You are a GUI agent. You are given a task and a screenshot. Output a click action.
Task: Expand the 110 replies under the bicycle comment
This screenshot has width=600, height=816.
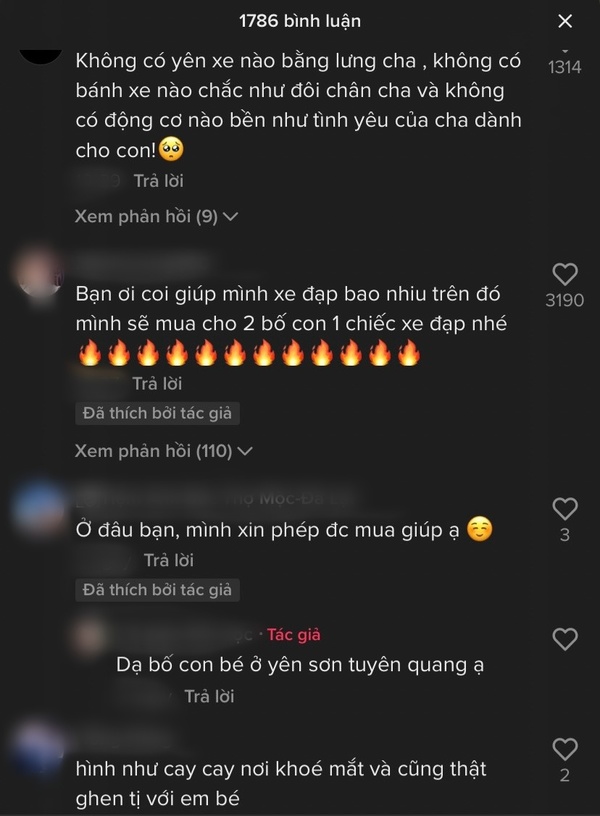163,451
